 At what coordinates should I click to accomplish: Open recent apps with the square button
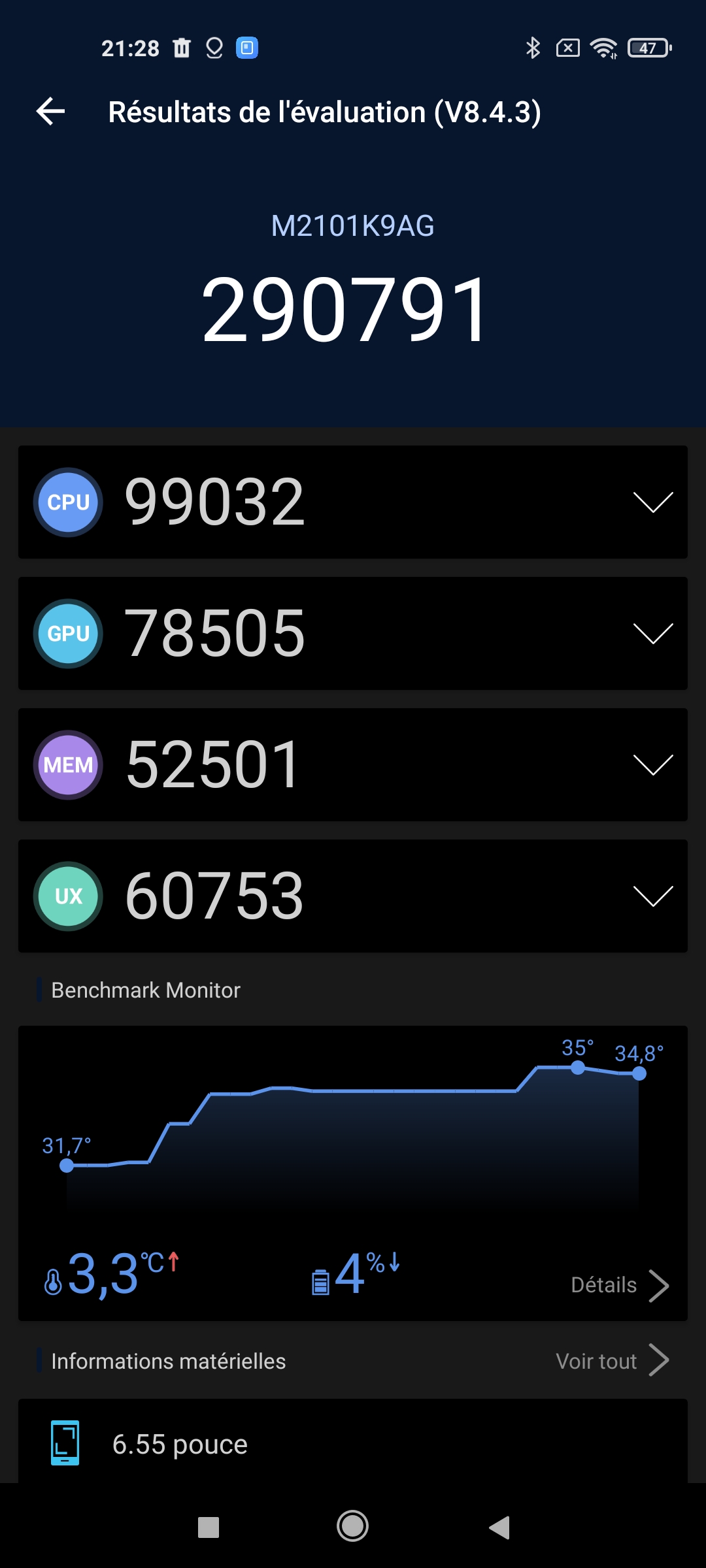pyautogui.click(x=209, y=1527)
